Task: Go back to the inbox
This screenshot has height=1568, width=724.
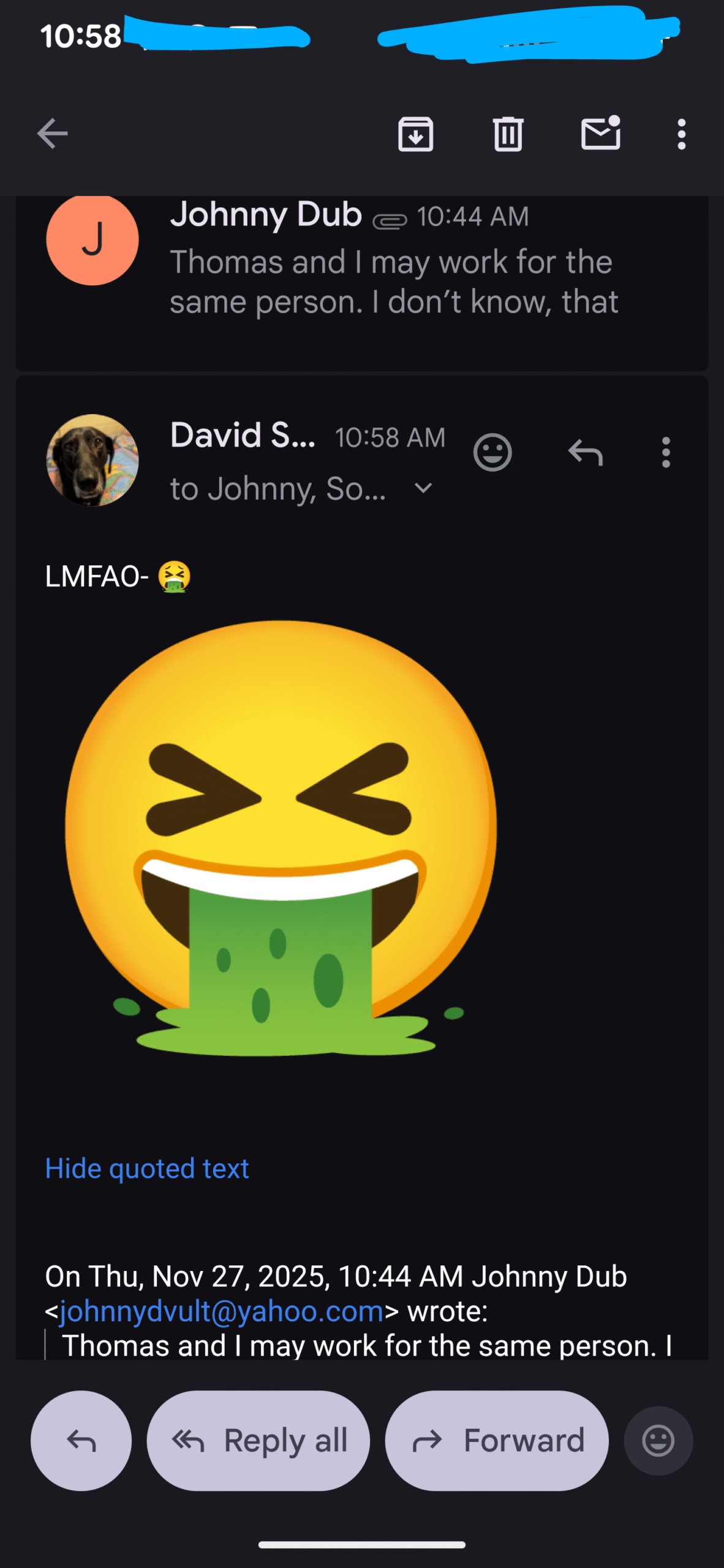Action: pyautogui.click(x=52, y=134)
